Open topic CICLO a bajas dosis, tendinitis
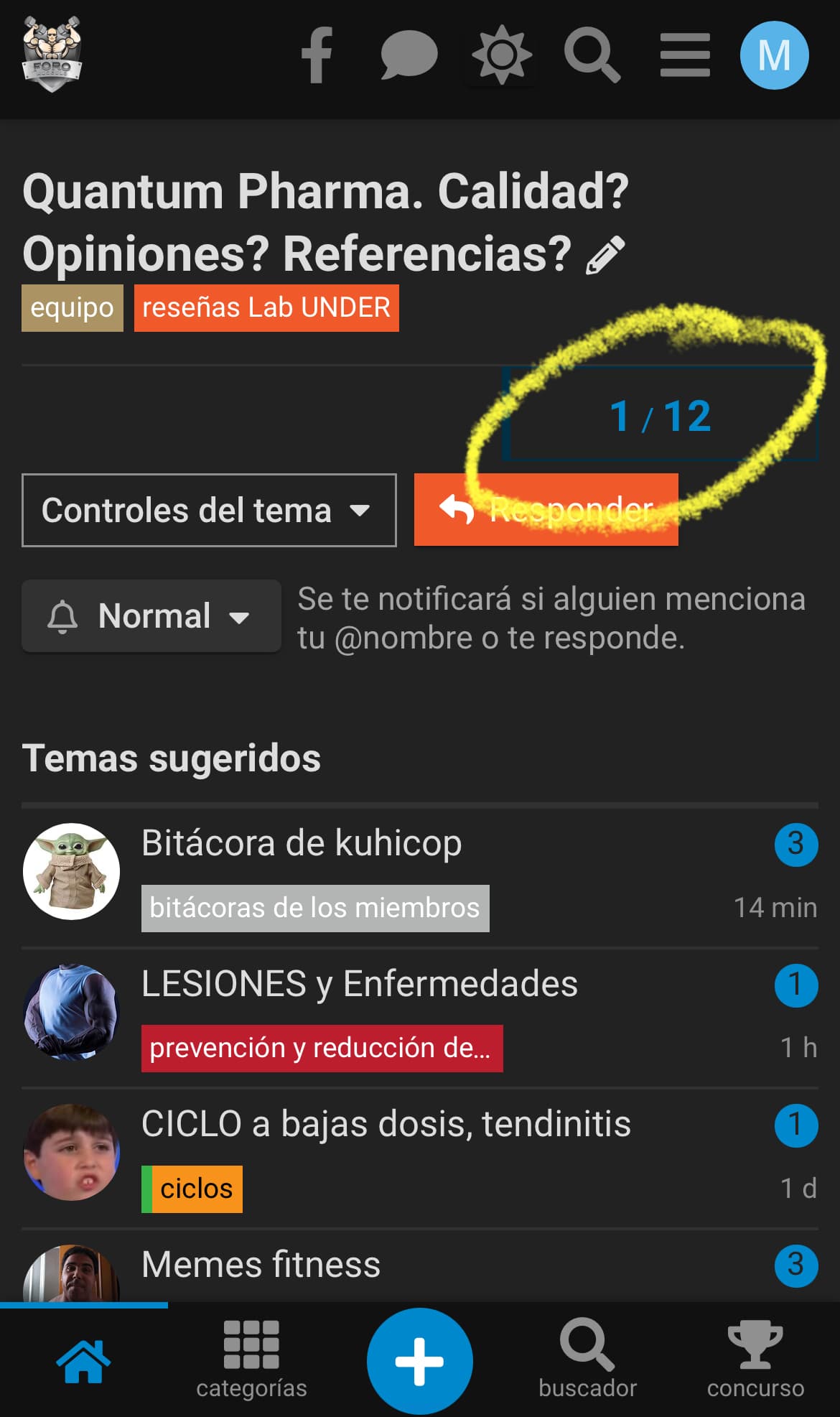 click(x=386, y=1124)
